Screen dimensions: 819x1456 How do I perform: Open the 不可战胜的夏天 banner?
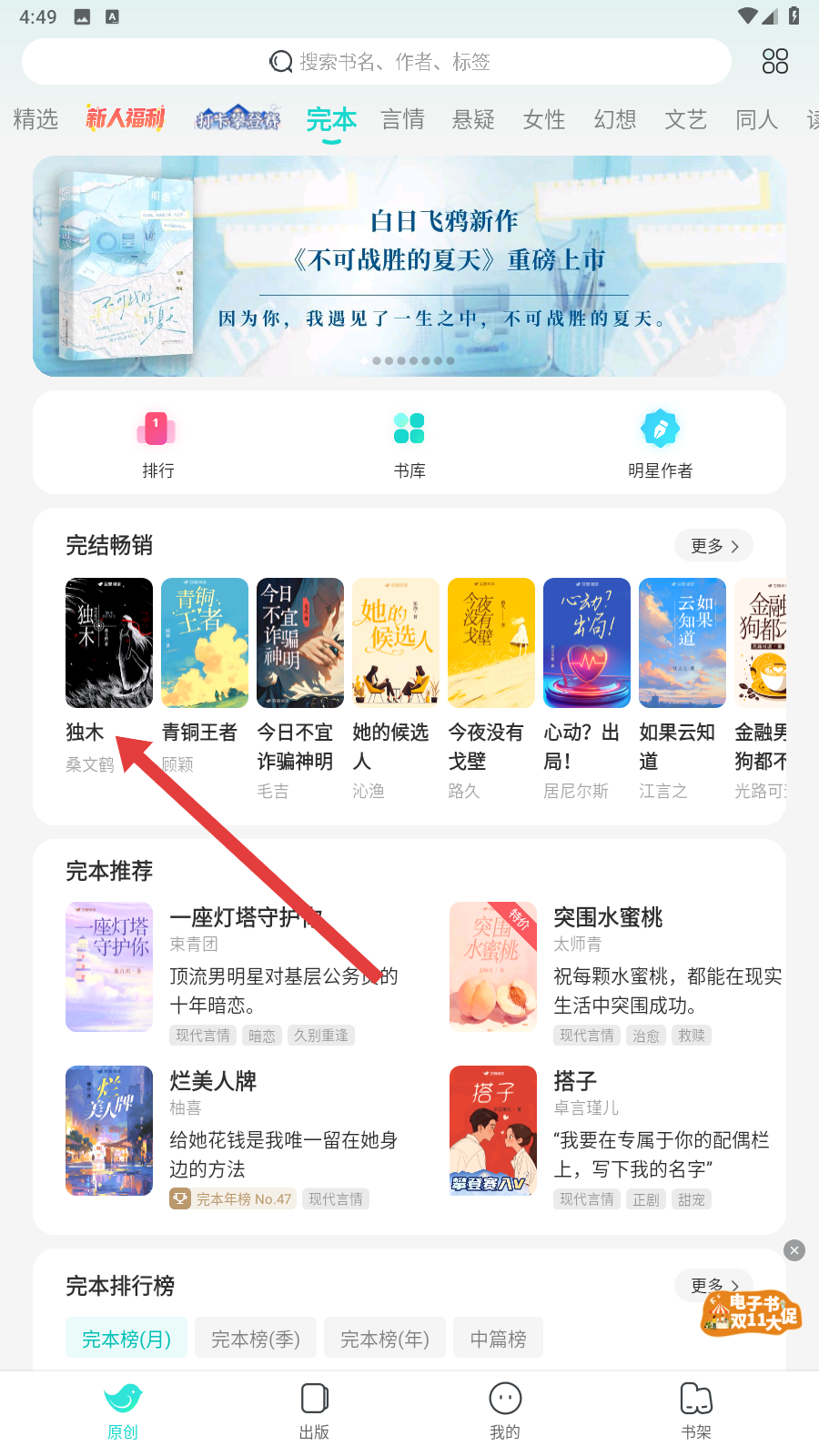(x=409, y=266)
